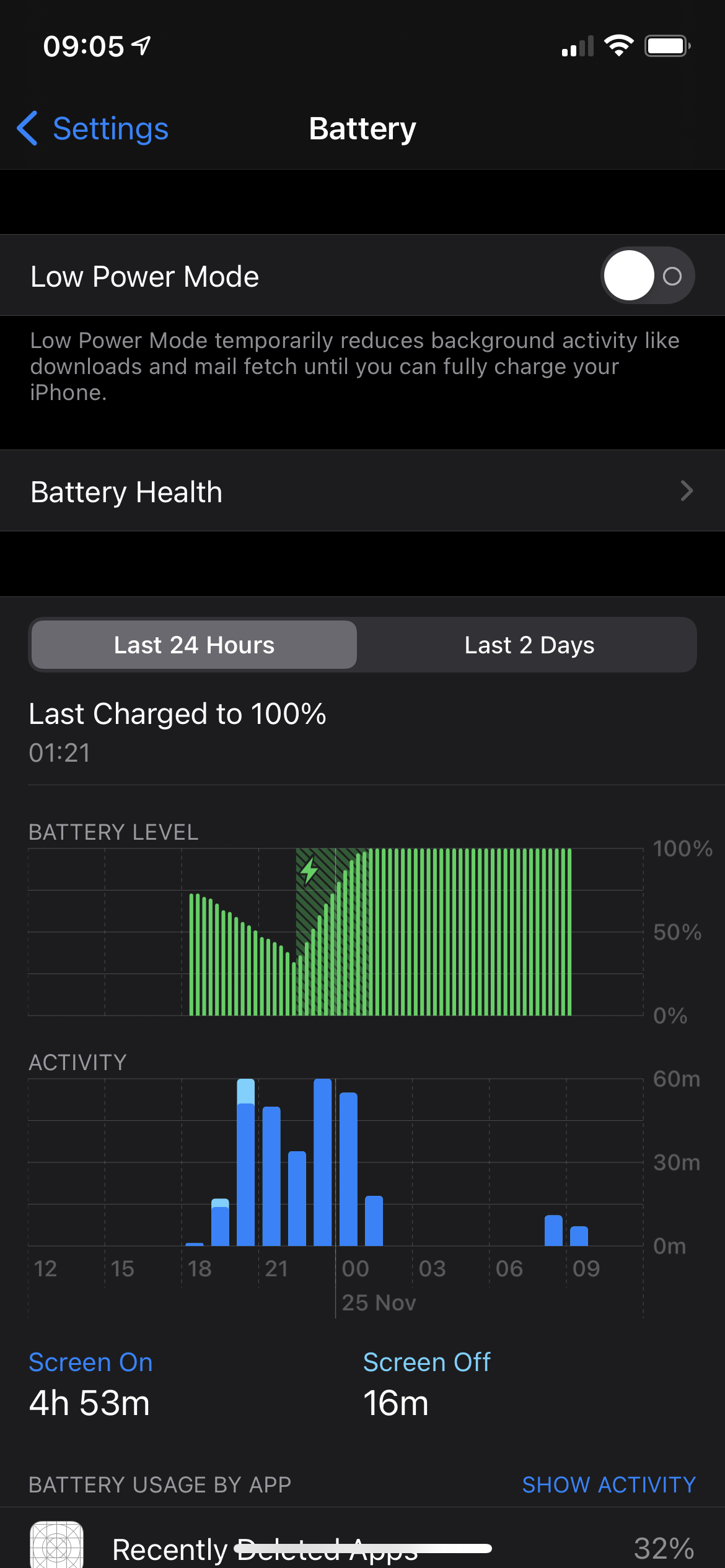Select the Last 24 Hours segment
Viewport: 725px width, 1568px height.
194,645
